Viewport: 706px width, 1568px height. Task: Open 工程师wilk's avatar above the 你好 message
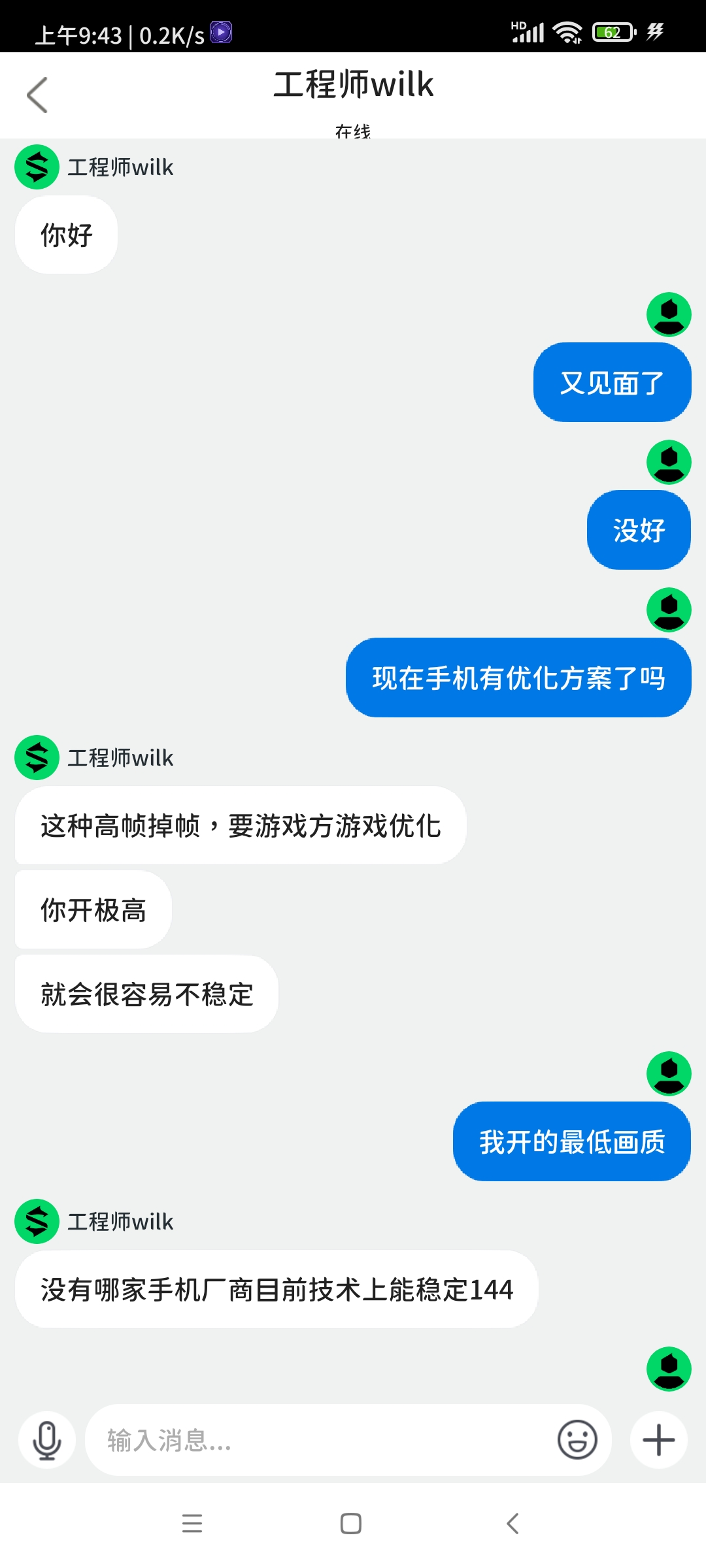point(37,167)
